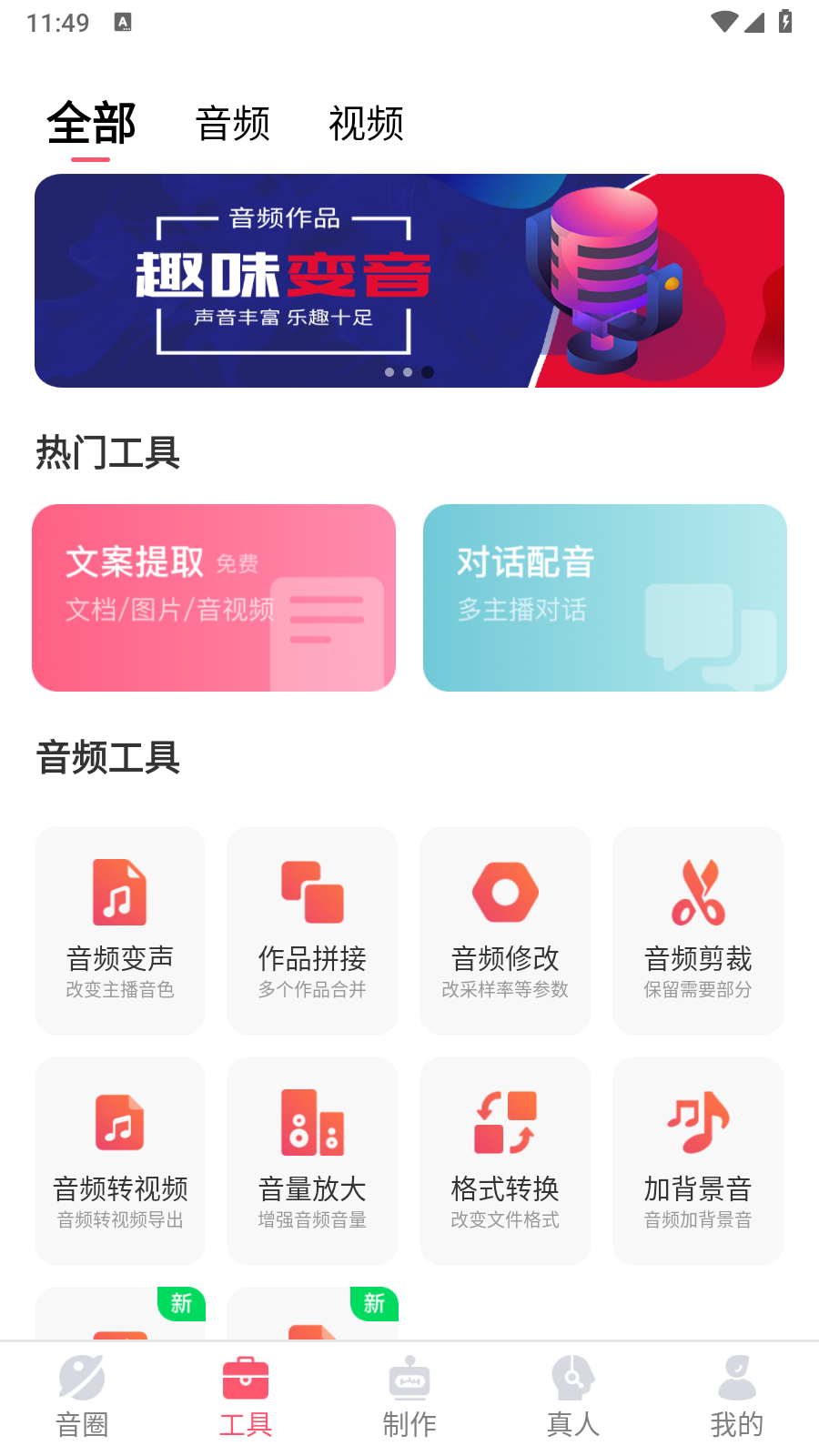819x1456 pixels.
Task: Open the 对话配音 multi-host dubbing card
Action: [604, 597]
